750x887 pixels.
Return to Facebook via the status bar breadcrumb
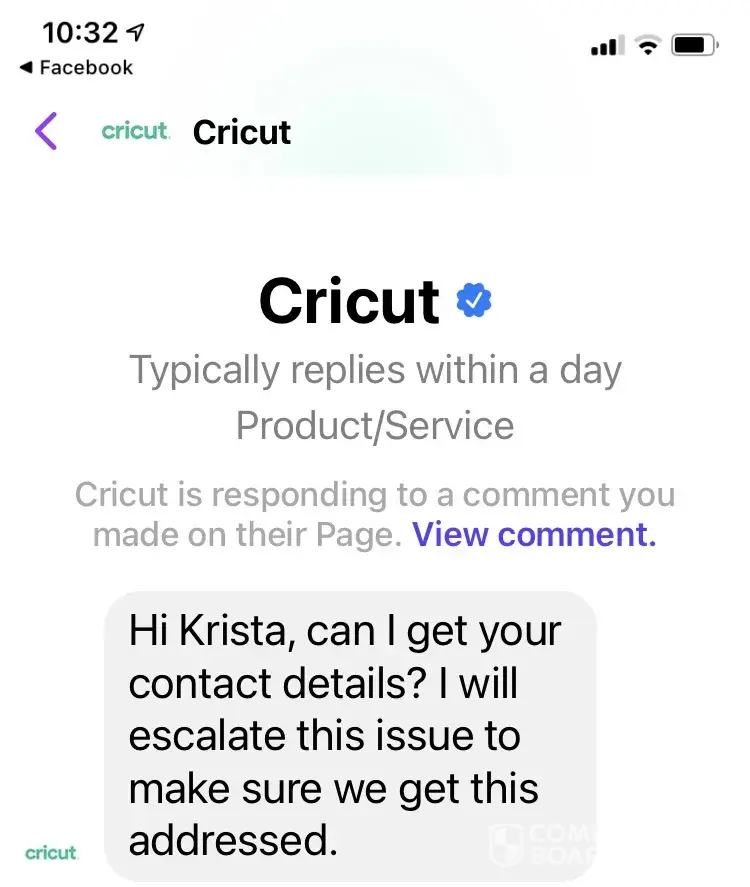(x=76, y=68)
